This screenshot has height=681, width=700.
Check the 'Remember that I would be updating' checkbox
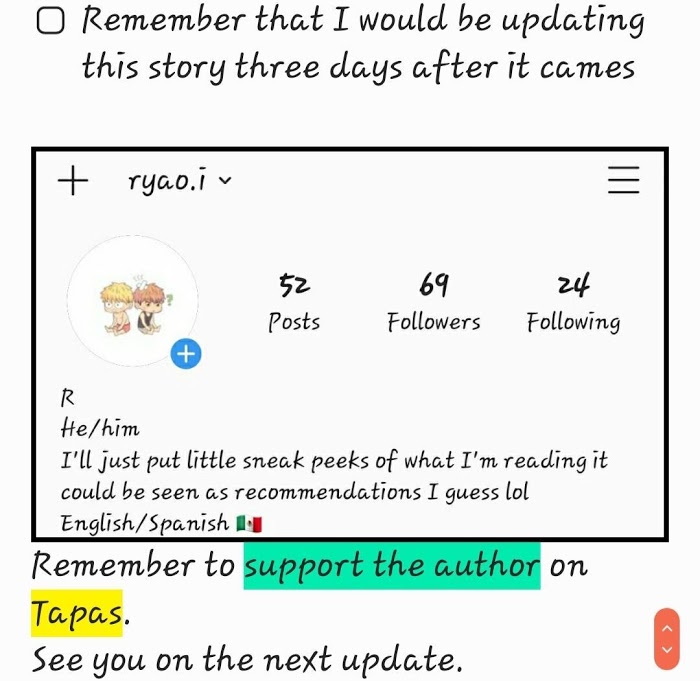(x=51, y=22)
